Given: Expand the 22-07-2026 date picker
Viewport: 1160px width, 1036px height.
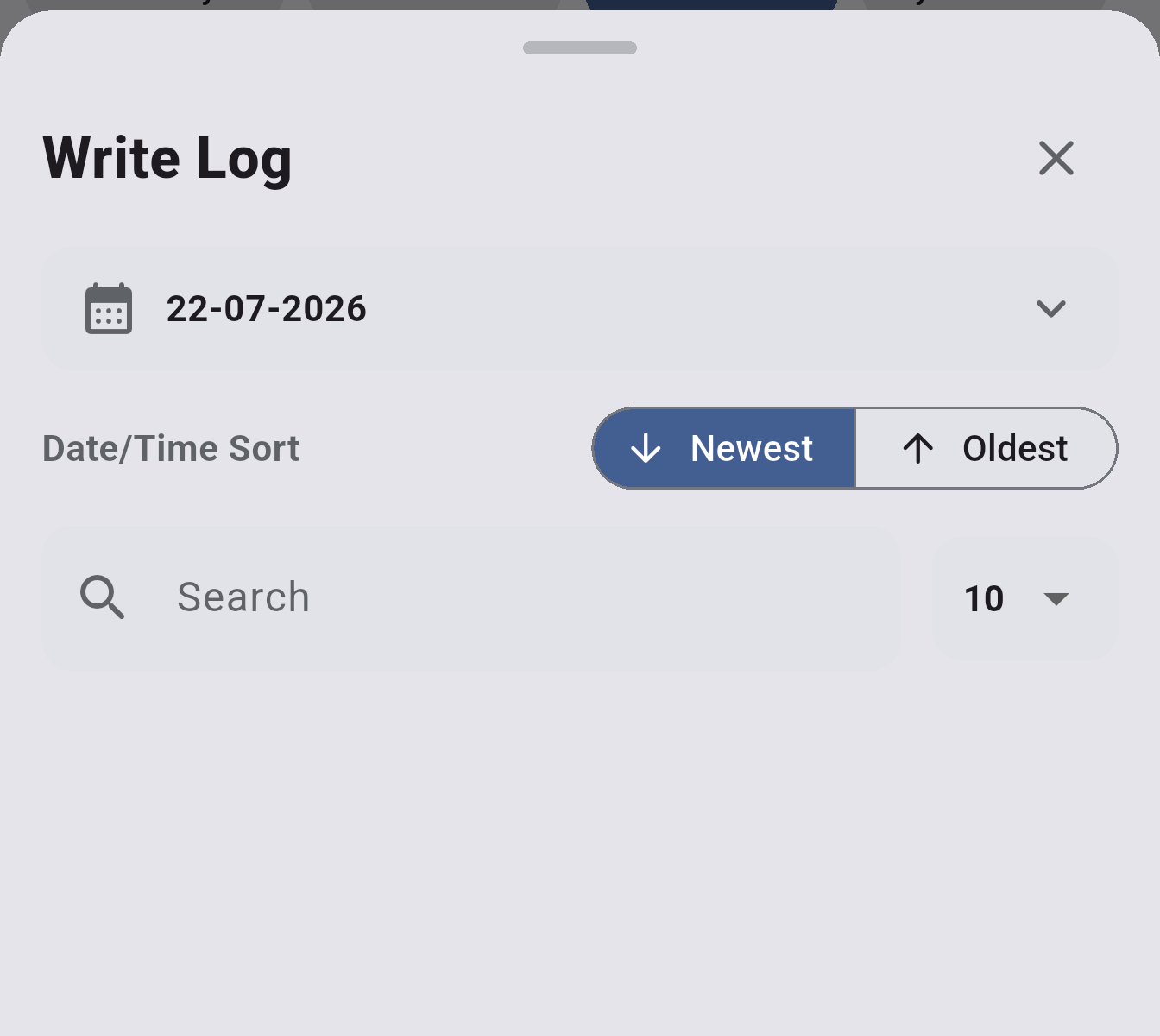Looking at the screenshot, I should [x=580, y=308].
